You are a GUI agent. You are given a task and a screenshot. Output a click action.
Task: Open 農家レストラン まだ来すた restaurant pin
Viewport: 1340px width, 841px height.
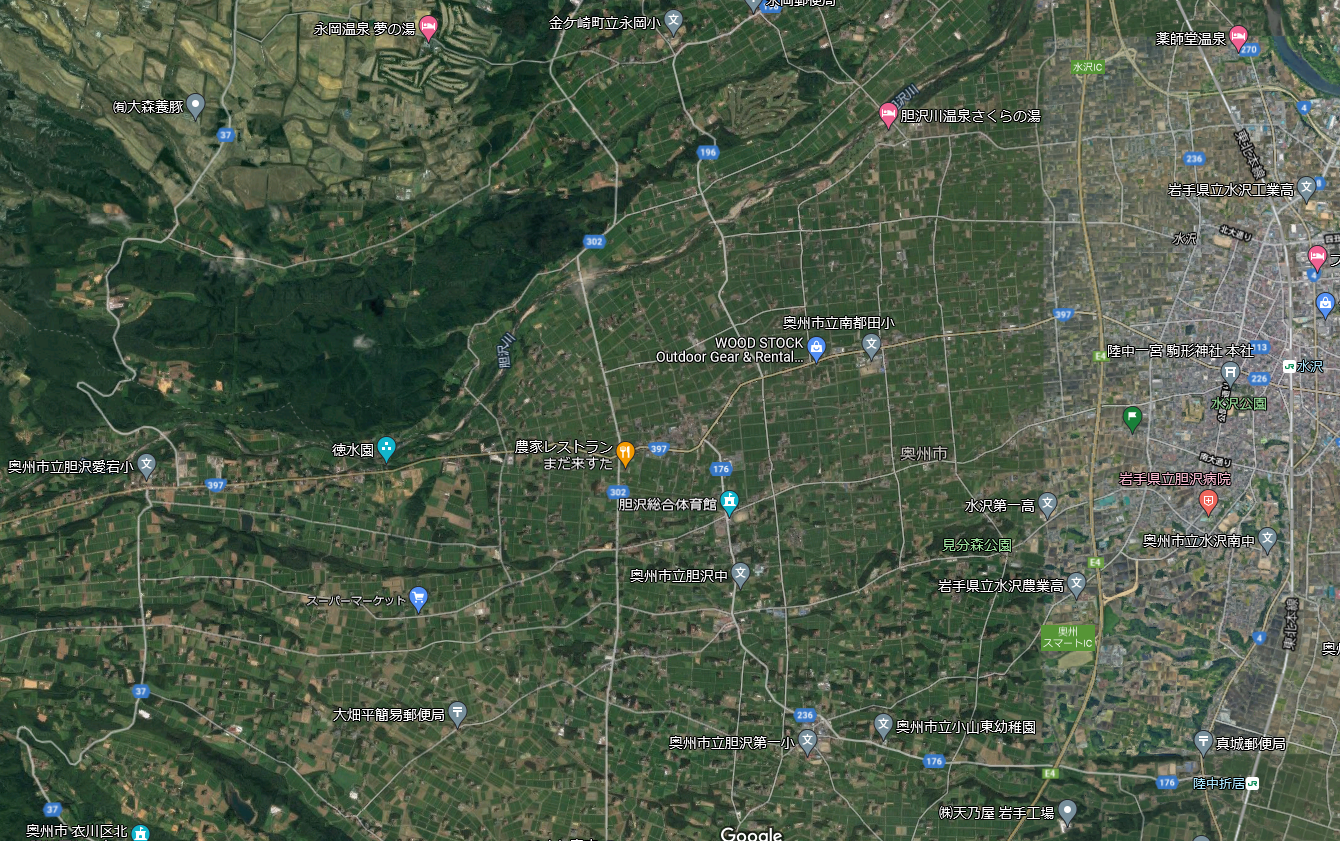626,453
